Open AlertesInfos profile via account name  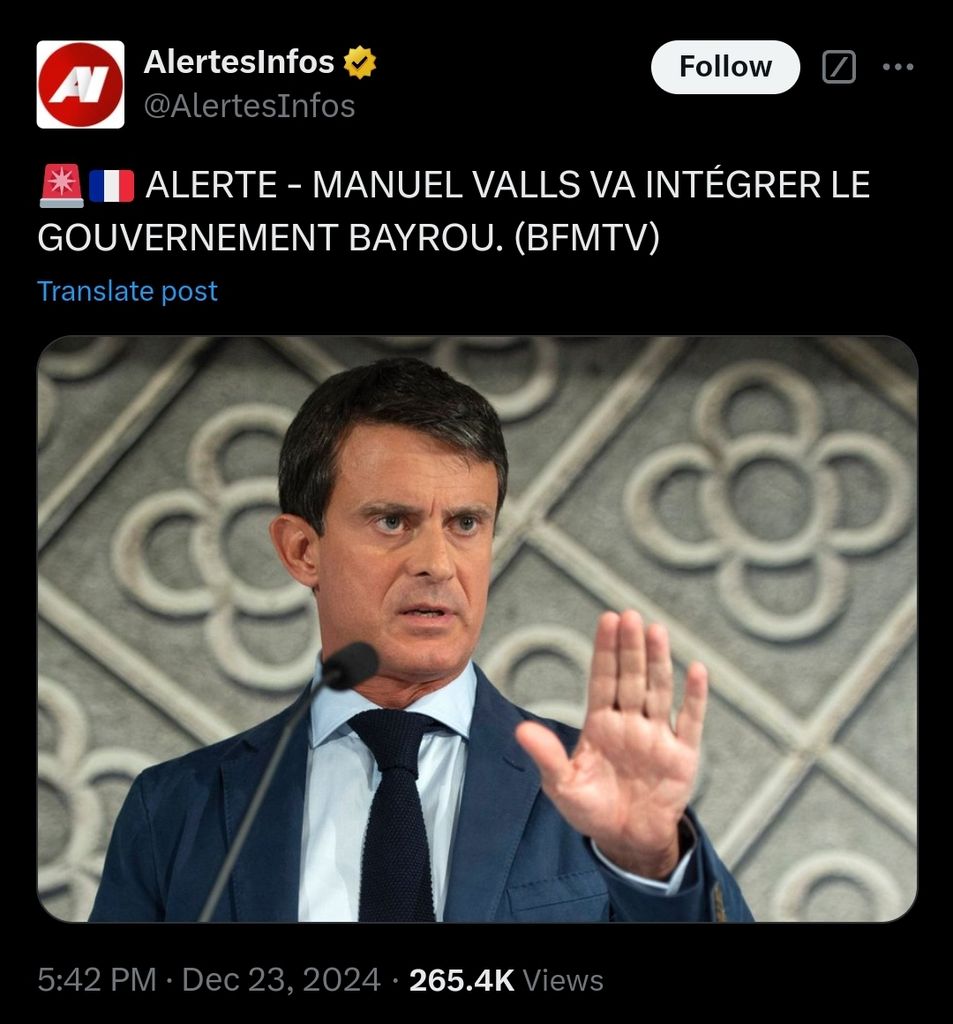point(239,62)
